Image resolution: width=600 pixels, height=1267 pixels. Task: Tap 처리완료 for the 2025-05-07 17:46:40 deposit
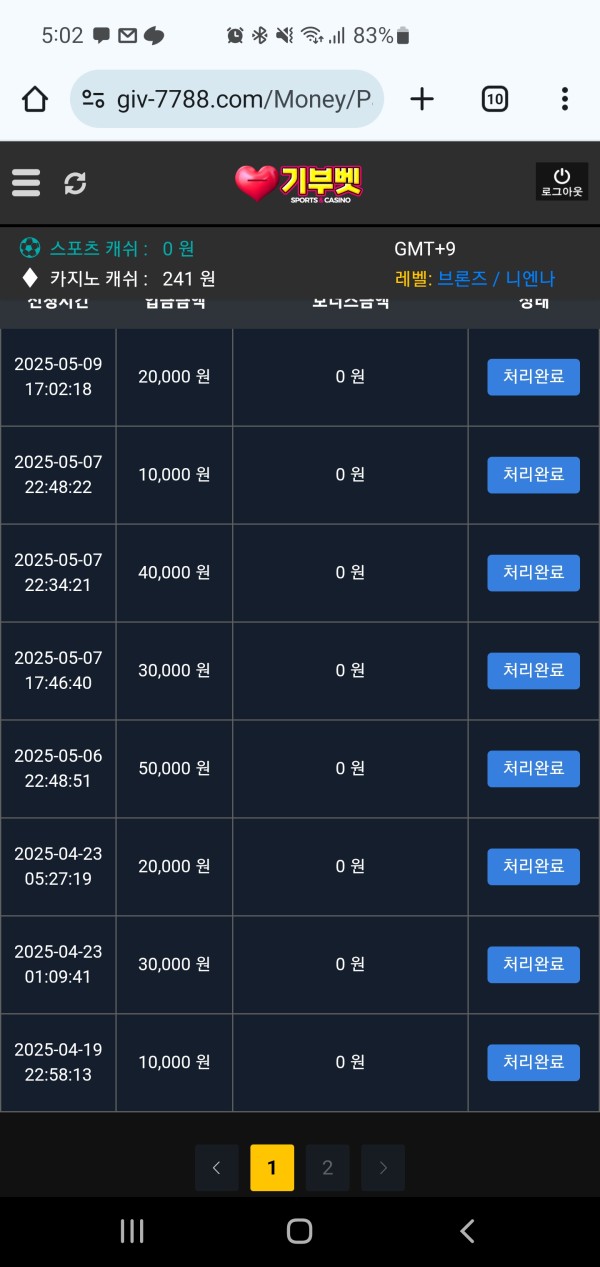pos(533,671)
